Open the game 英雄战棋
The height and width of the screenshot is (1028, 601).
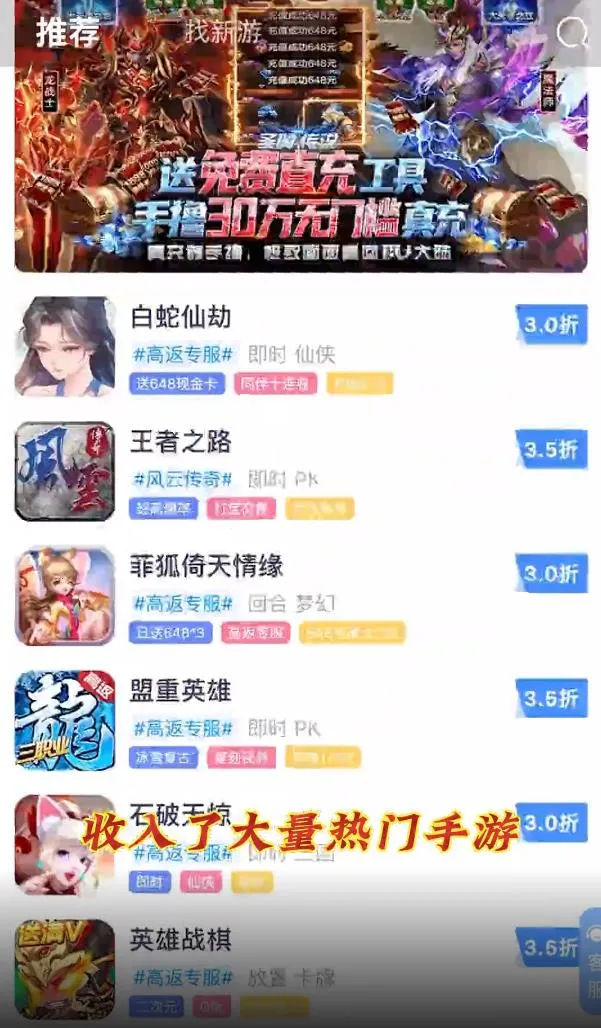click(181, 940)
